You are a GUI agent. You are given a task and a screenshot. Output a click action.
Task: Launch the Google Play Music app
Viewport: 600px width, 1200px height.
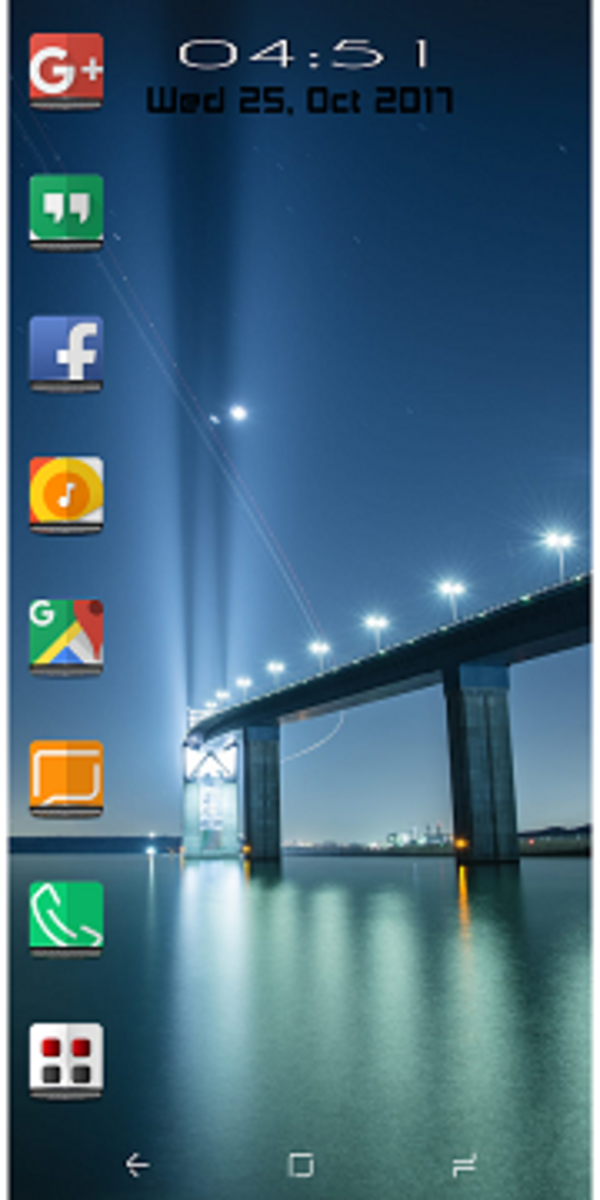[66, 495]
